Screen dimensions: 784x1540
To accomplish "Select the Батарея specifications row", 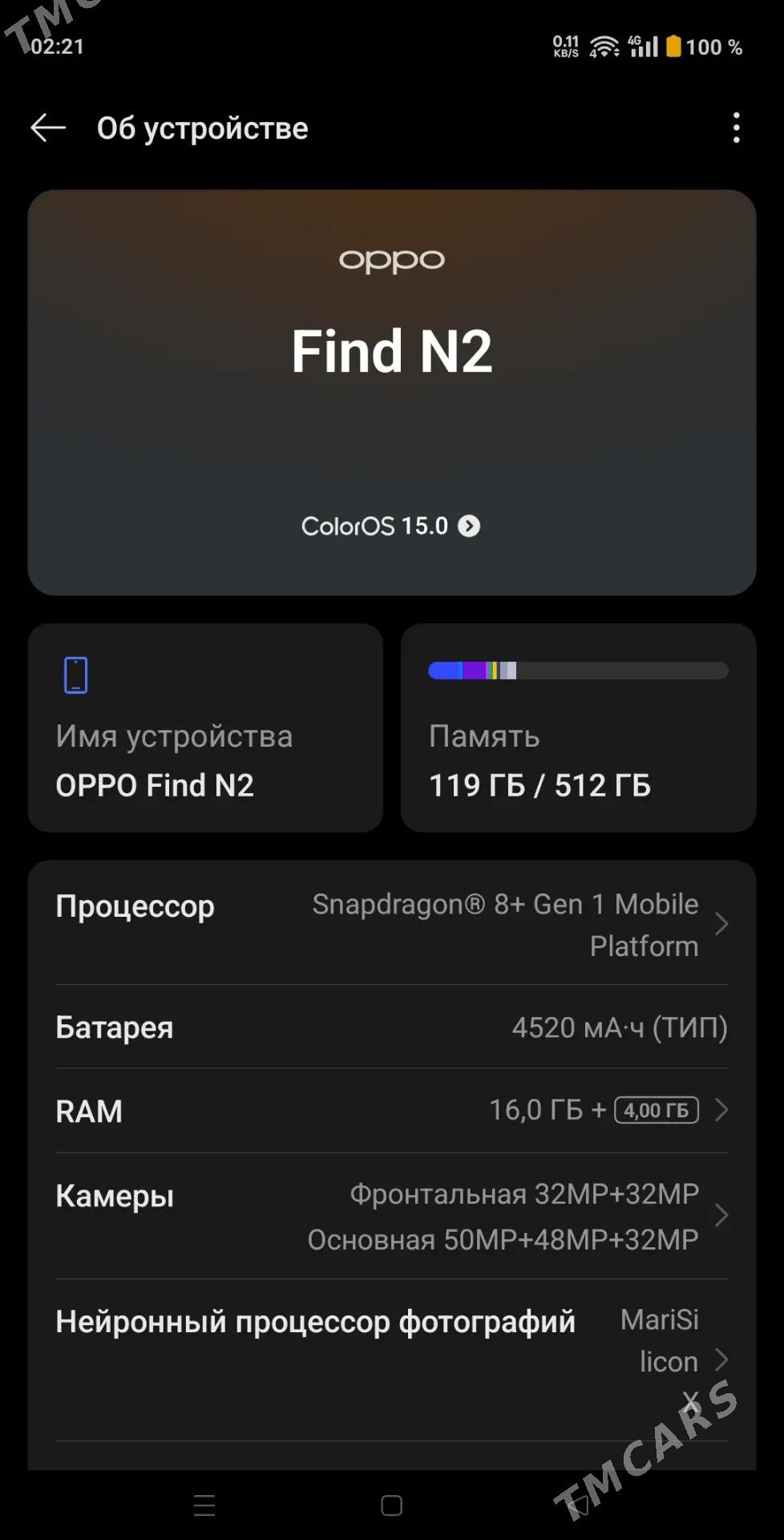I will click(x=392, y=1028).
